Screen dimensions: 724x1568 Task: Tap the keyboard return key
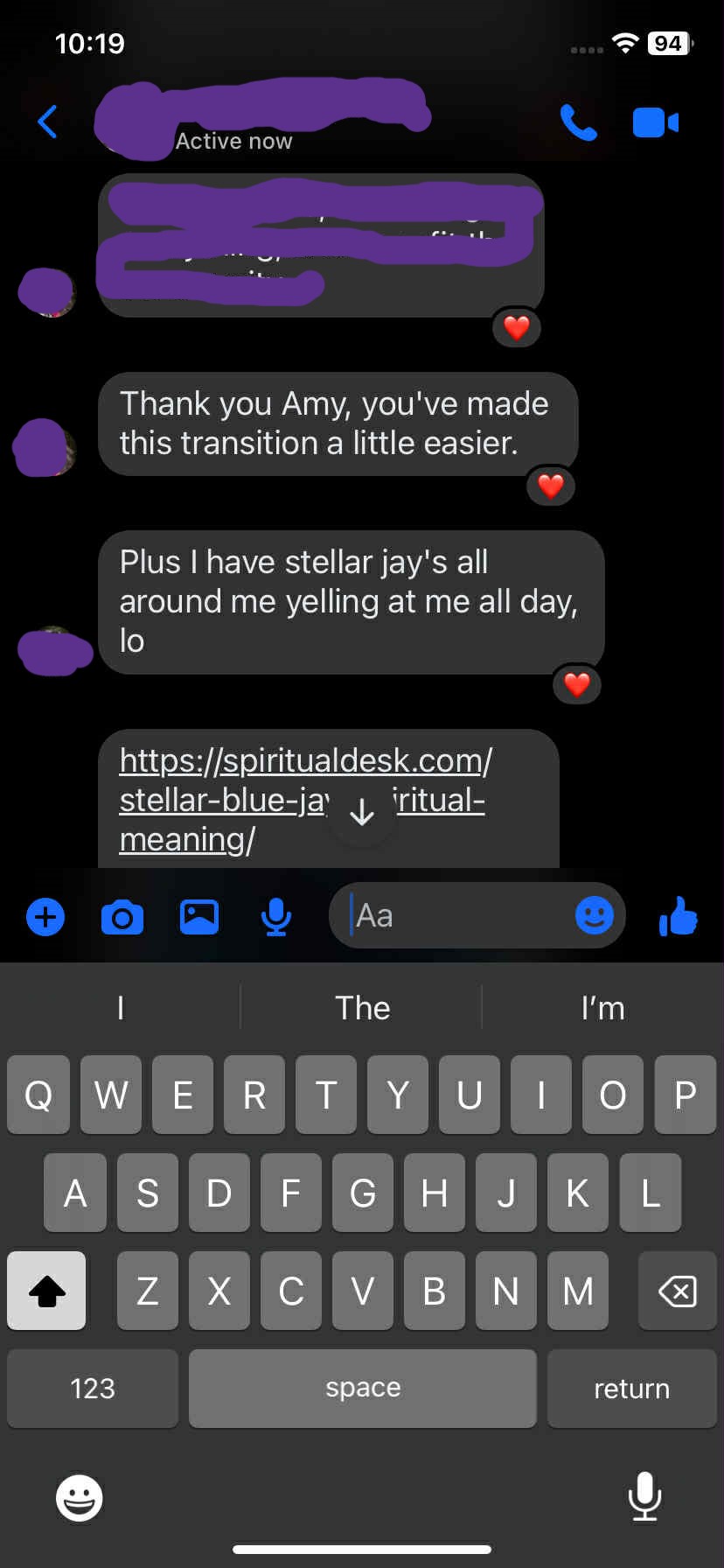(631, 1389)
